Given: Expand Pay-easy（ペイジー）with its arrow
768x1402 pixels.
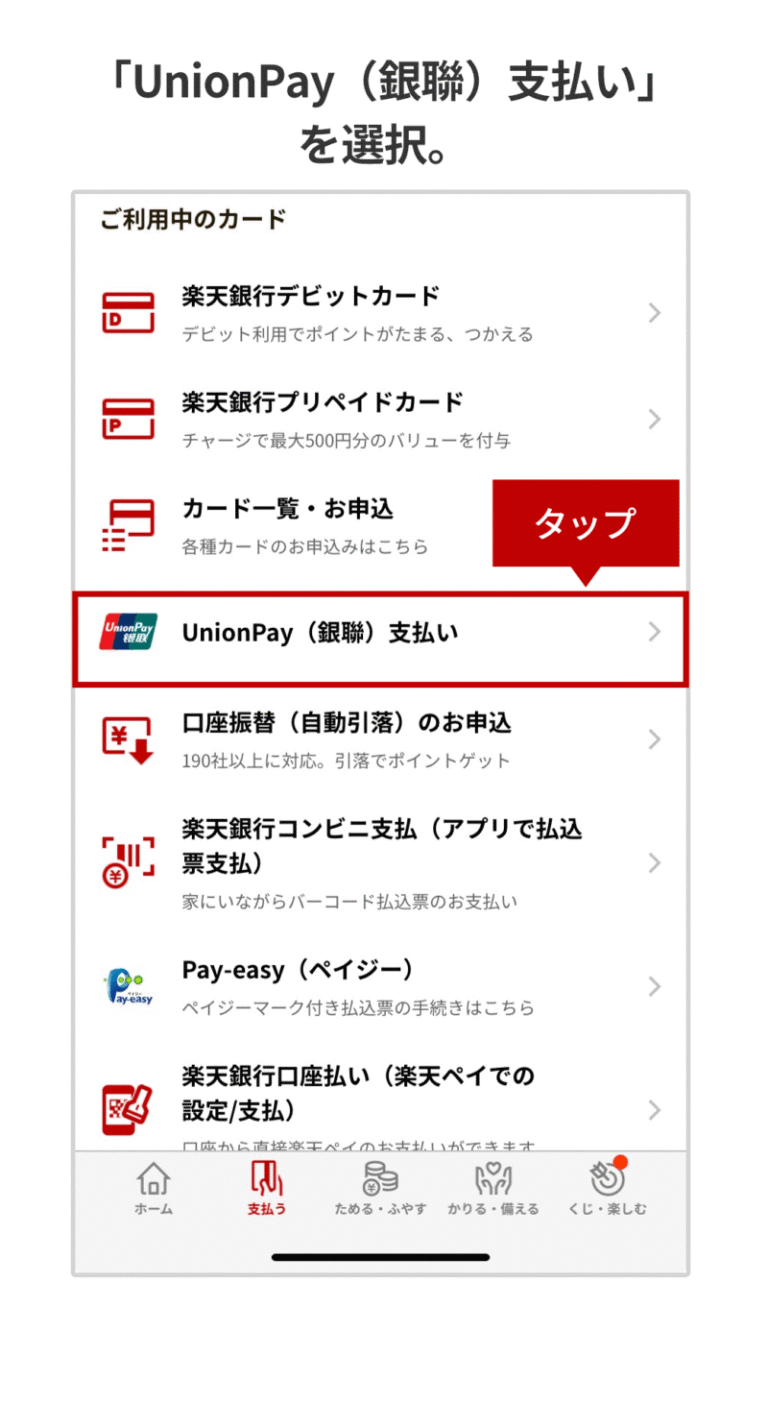Looking at the screenshot, I should (x=655, y=986).
